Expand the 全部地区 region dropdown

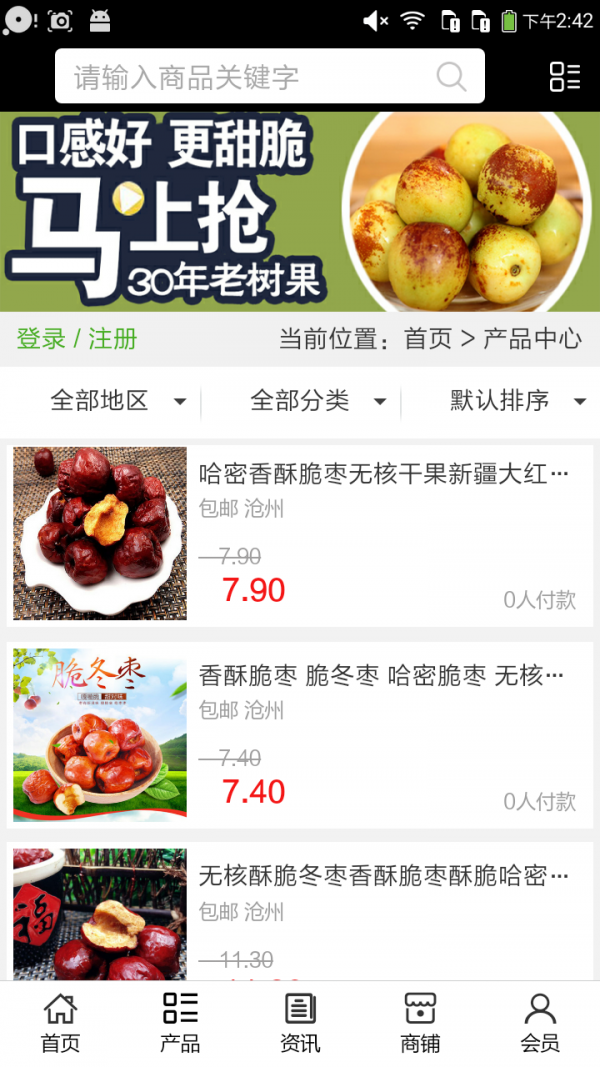click(117, 402)
